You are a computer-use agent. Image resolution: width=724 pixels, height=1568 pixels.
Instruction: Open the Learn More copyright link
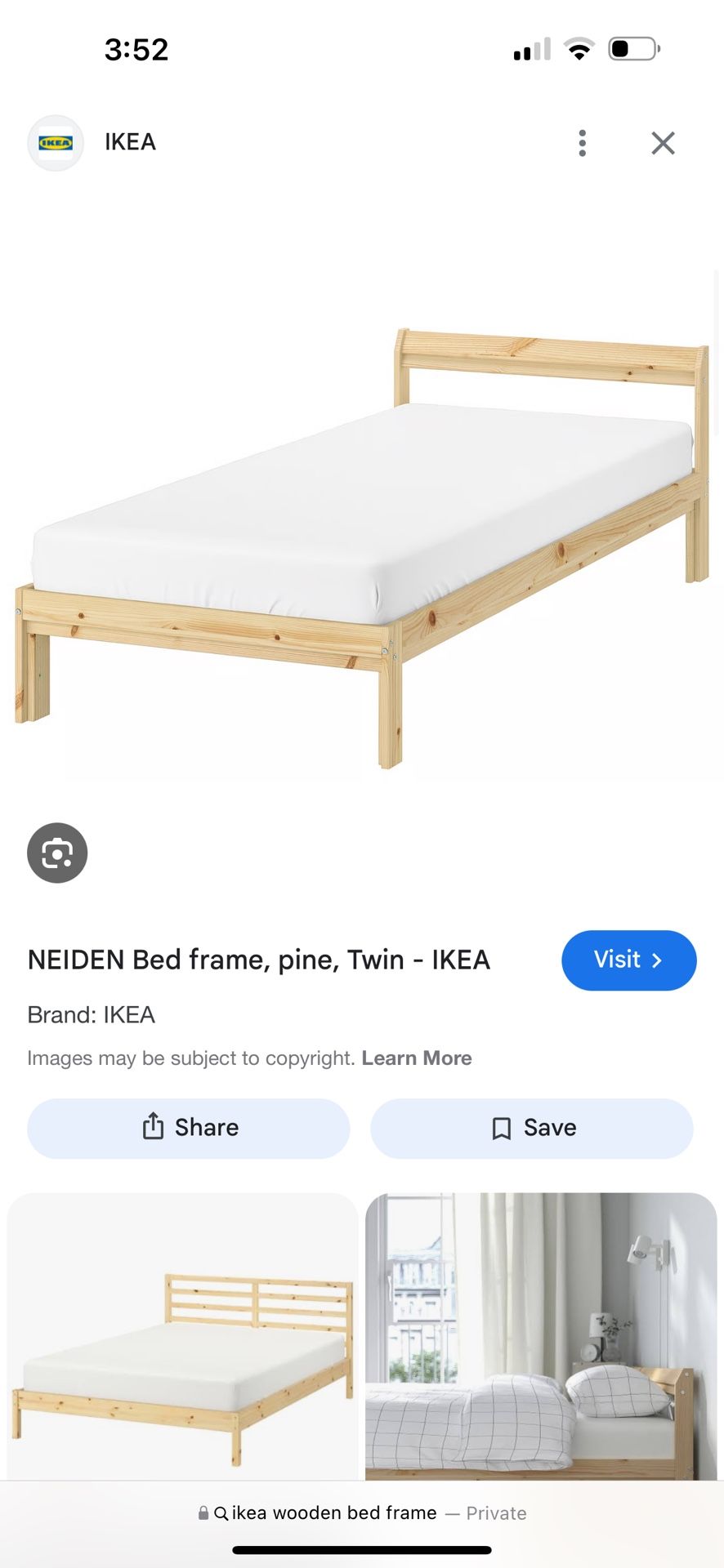pyautogui.click(x=416, y=1058)
